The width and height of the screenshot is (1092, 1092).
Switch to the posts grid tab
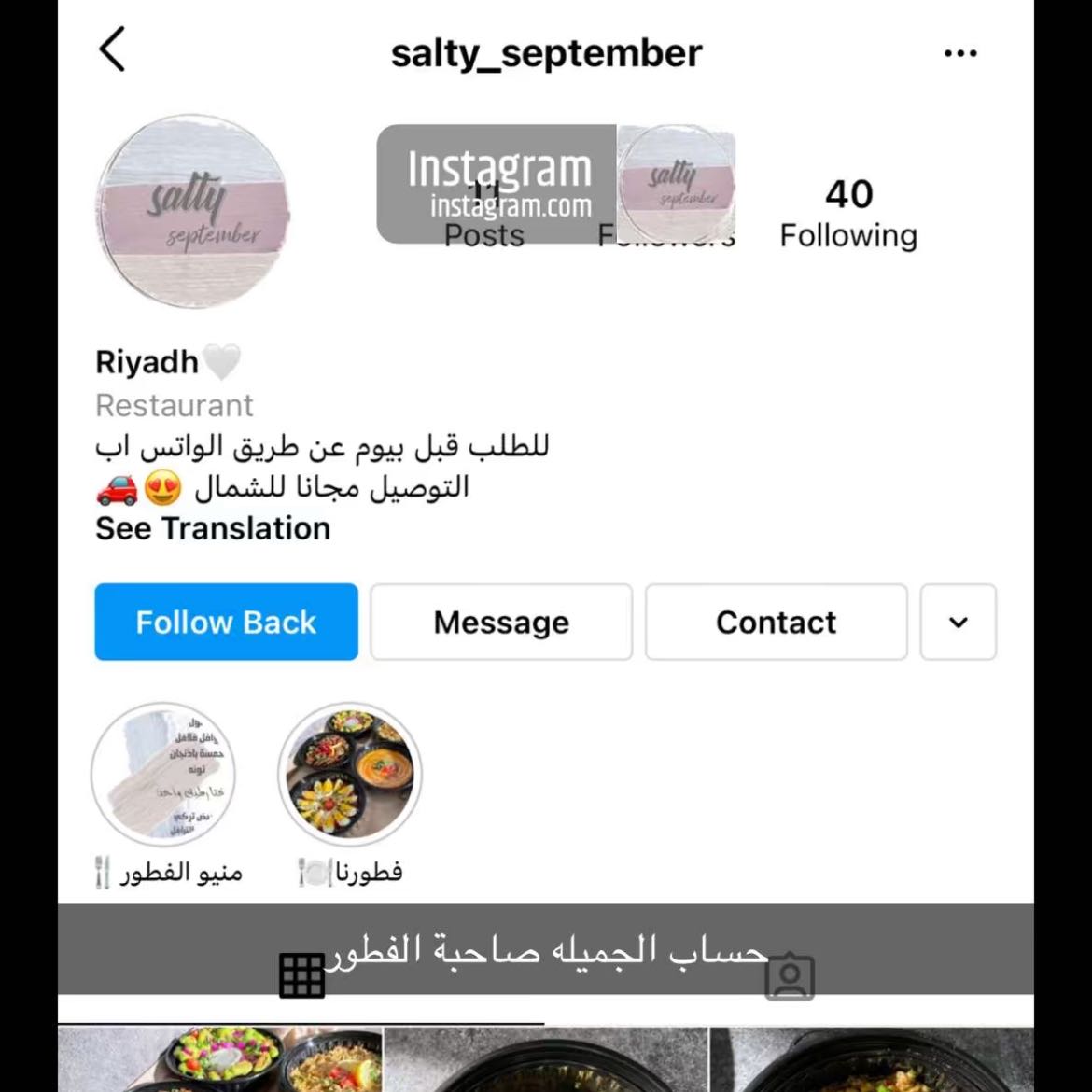(x=301, y=976)
